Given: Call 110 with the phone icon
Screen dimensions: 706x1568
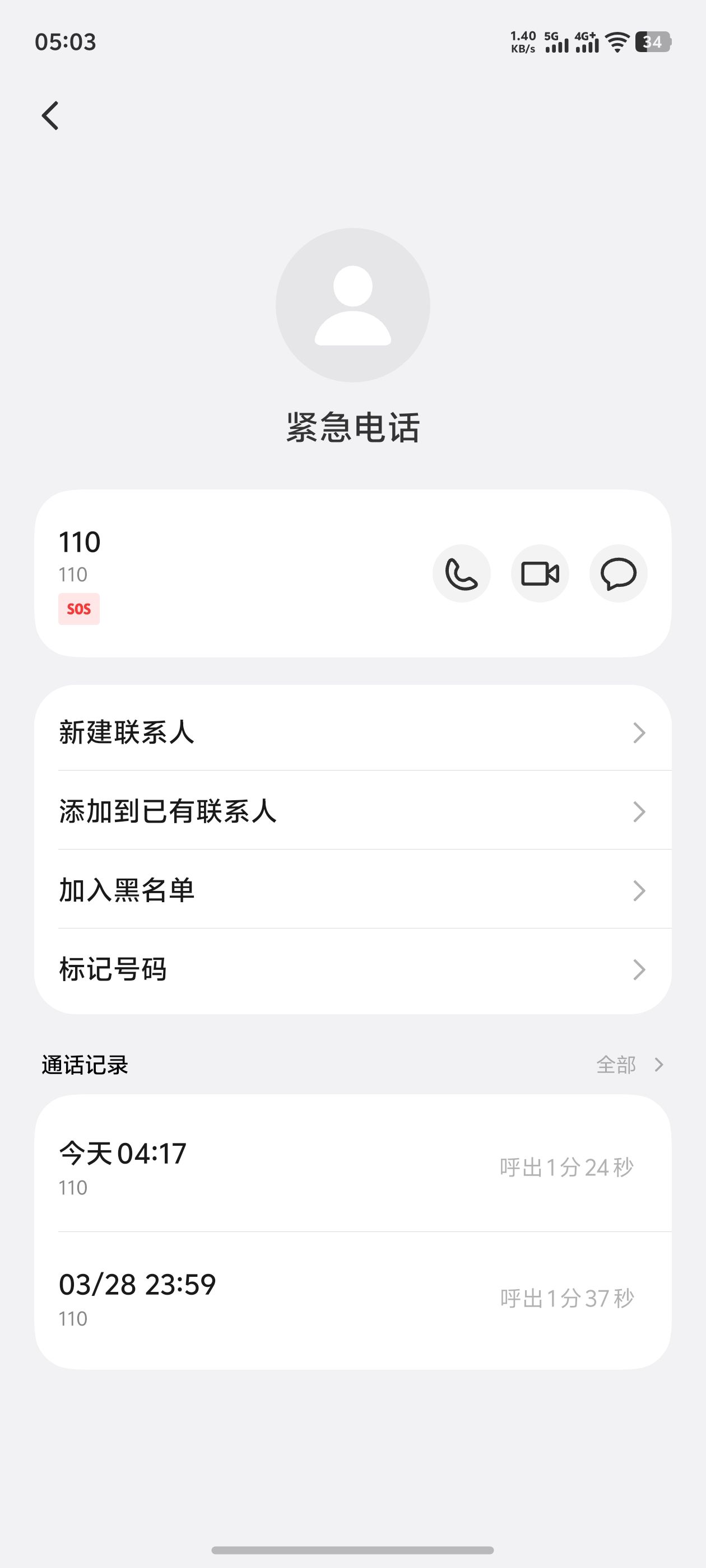Looking at the screenshot, I should pos(462,573).
